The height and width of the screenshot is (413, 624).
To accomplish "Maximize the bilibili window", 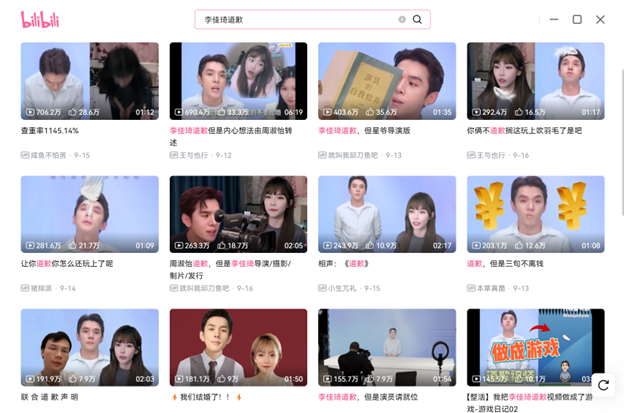I will (577, 19).
